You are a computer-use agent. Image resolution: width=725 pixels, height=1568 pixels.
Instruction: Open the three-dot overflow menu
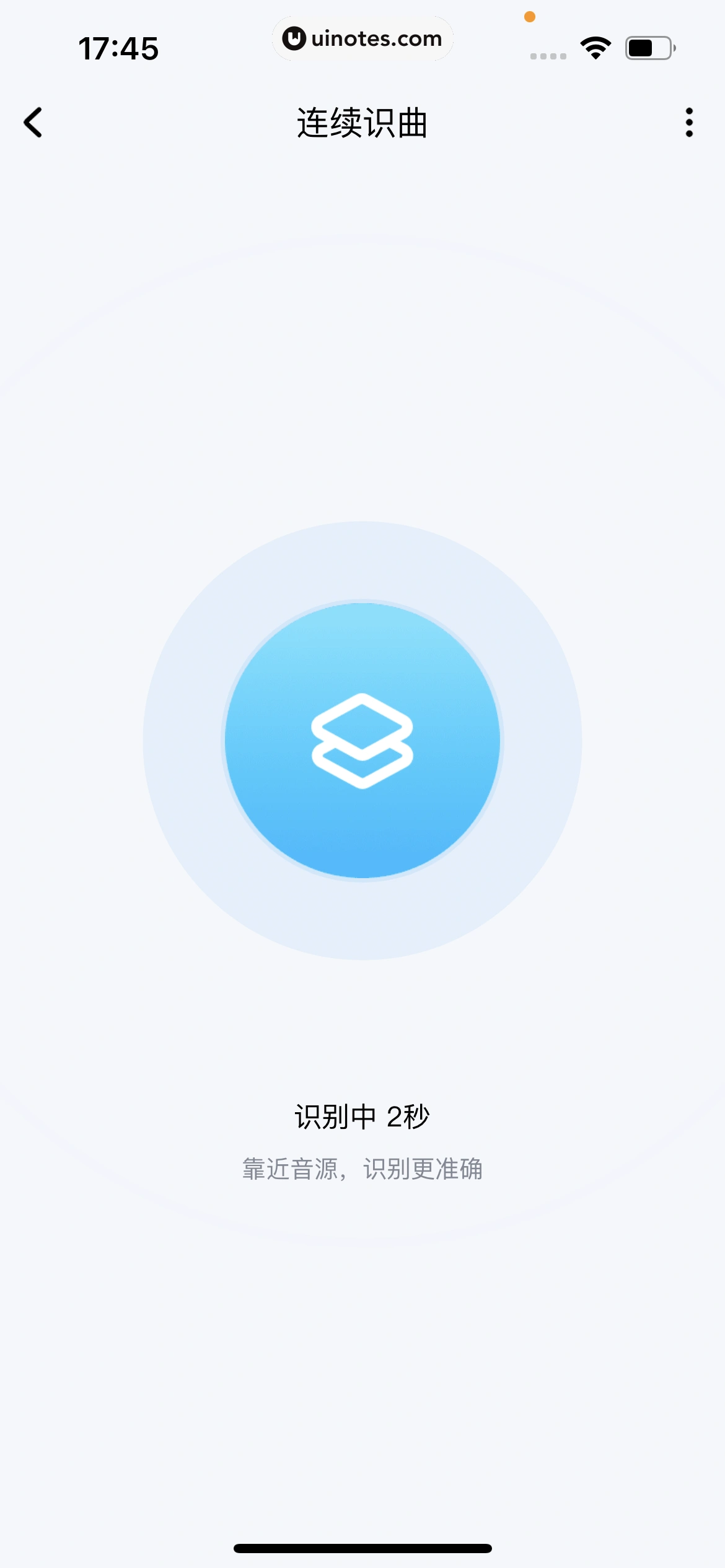click(x=688, y=123)
